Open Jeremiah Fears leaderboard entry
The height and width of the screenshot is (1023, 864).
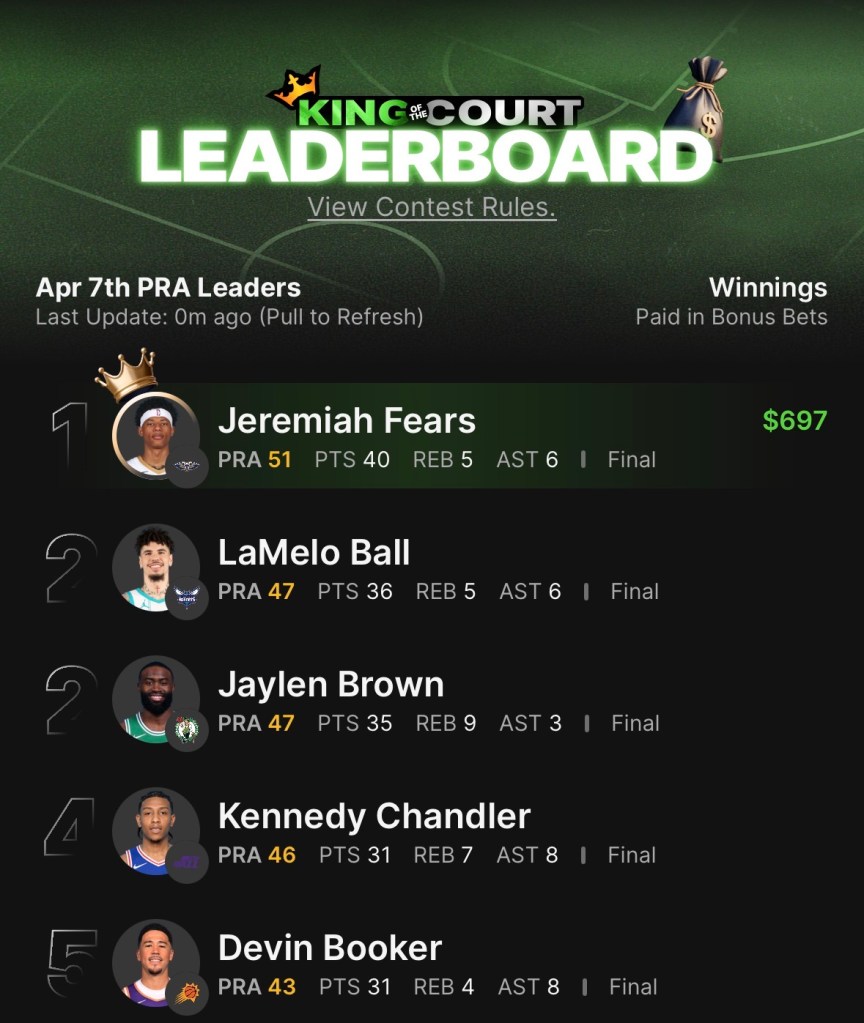pos(432,436)
